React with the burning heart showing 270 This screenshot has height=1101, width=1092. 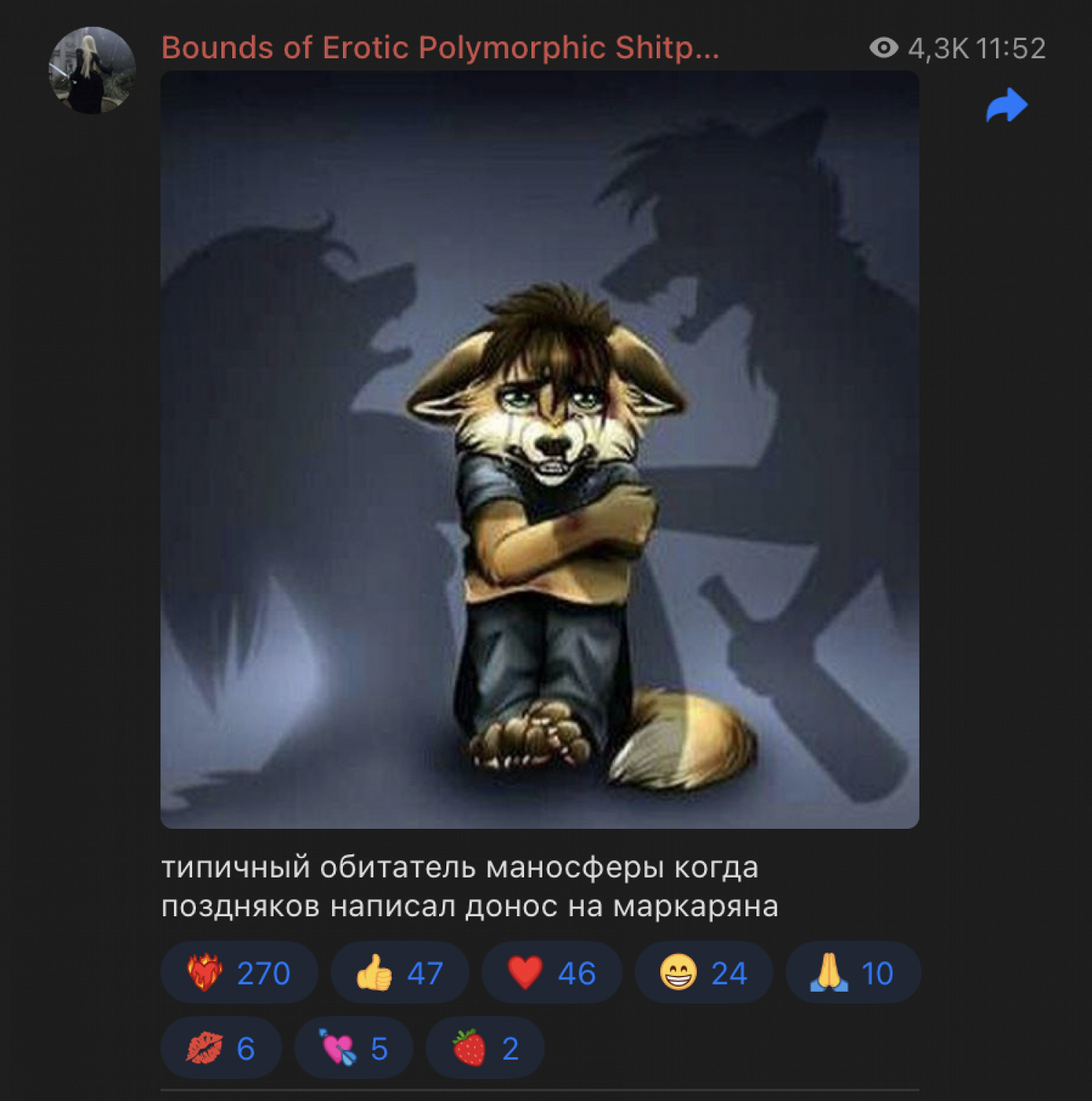[239, 972]
